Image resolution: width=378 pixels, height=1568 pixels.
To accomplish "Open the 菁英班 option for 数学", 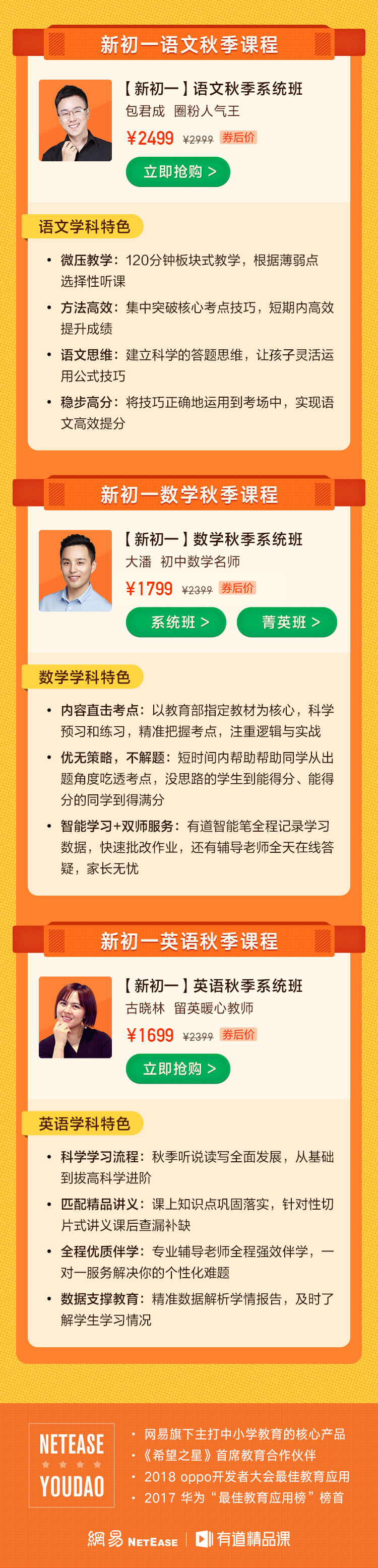I will point(287,622).
